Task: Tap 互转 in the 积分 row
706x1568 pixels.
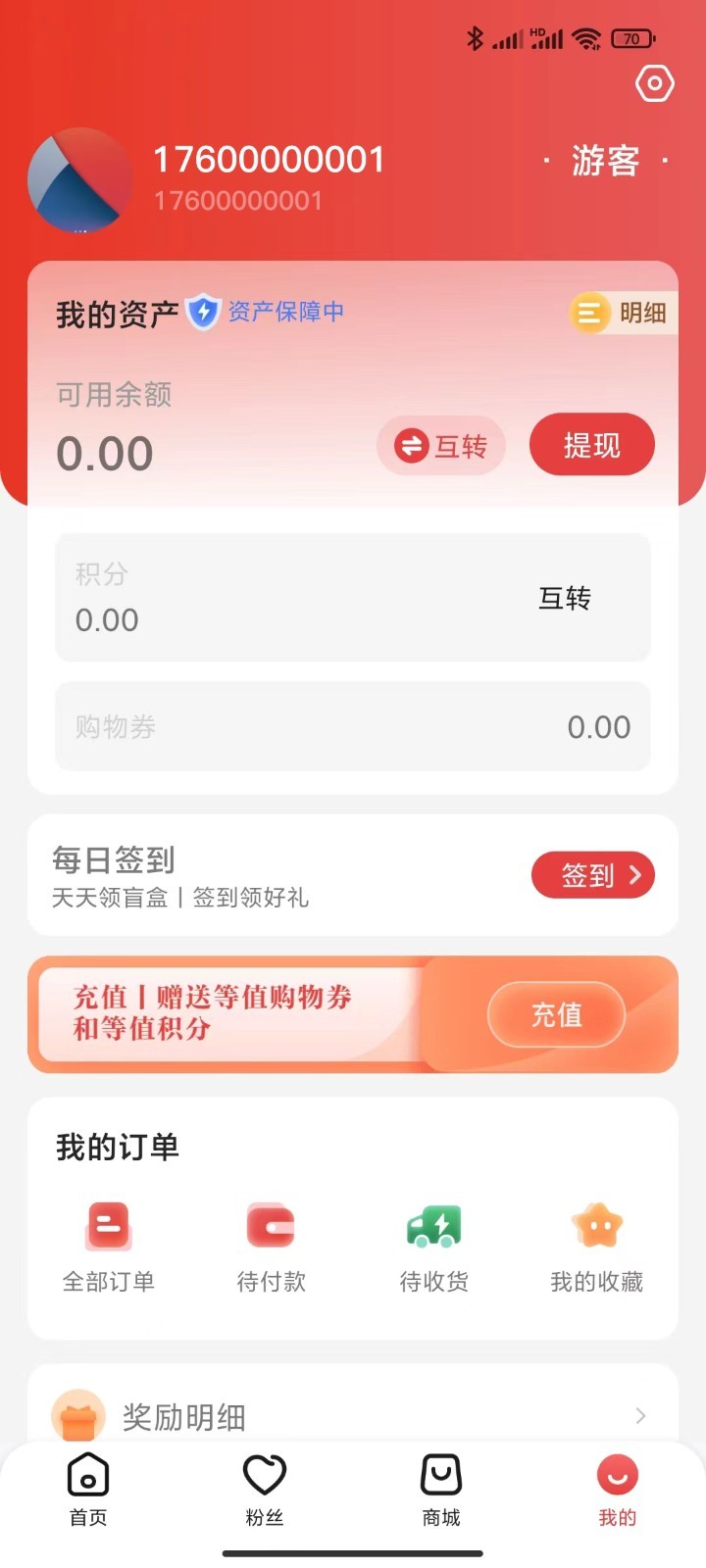Action: pos(565,598)
